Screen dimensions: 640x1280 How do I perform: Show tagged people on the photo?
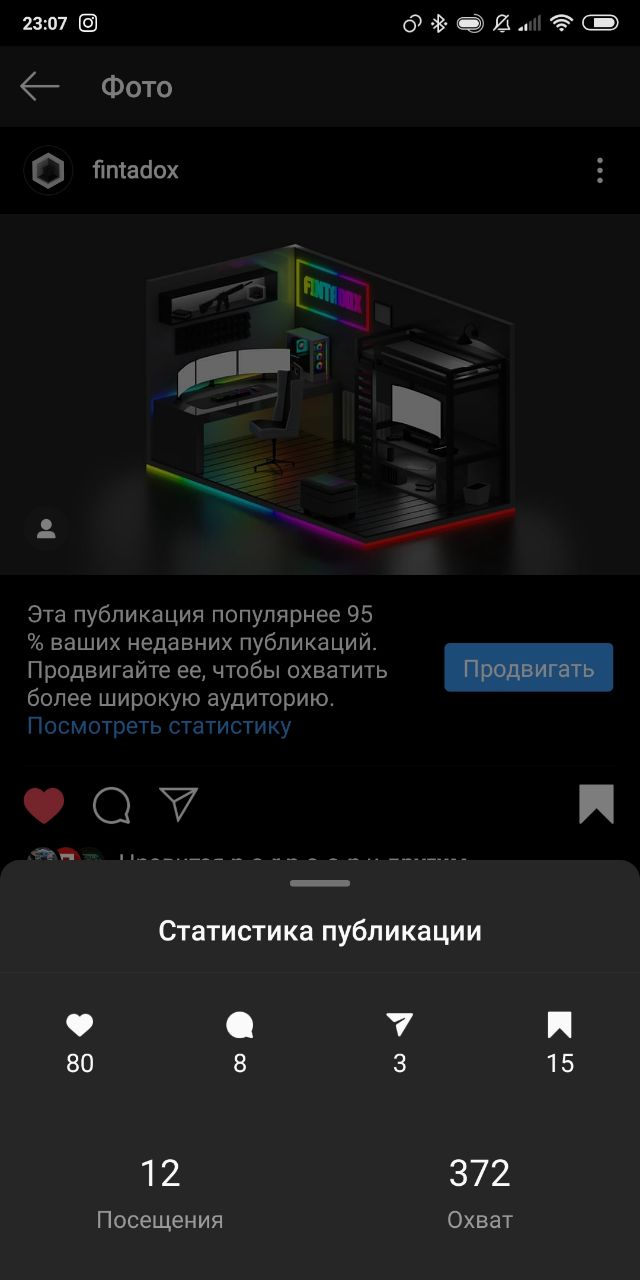tap(46, 529)
